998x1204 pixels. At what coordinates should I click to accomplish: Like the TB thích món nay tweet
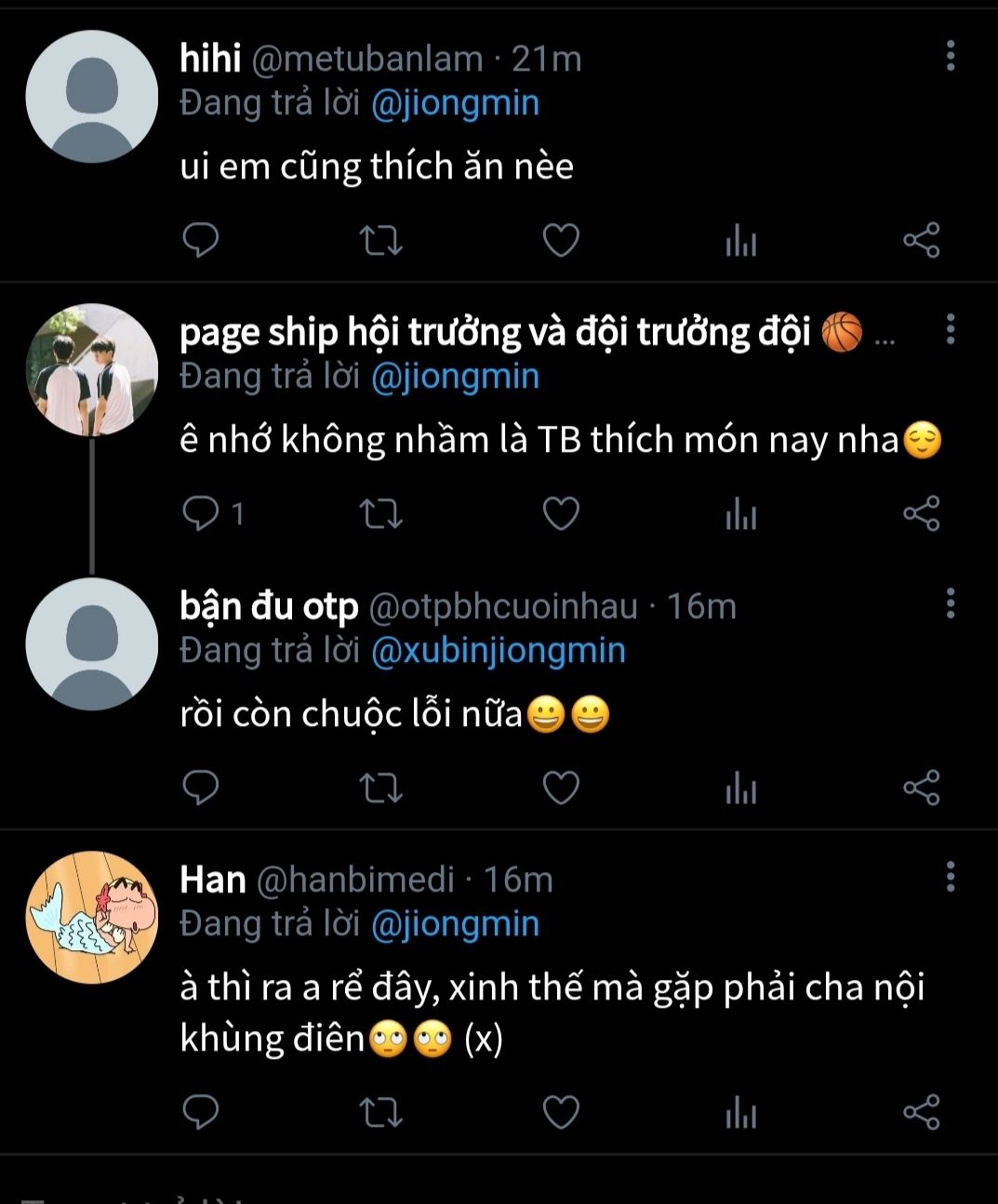coord(561,514)
